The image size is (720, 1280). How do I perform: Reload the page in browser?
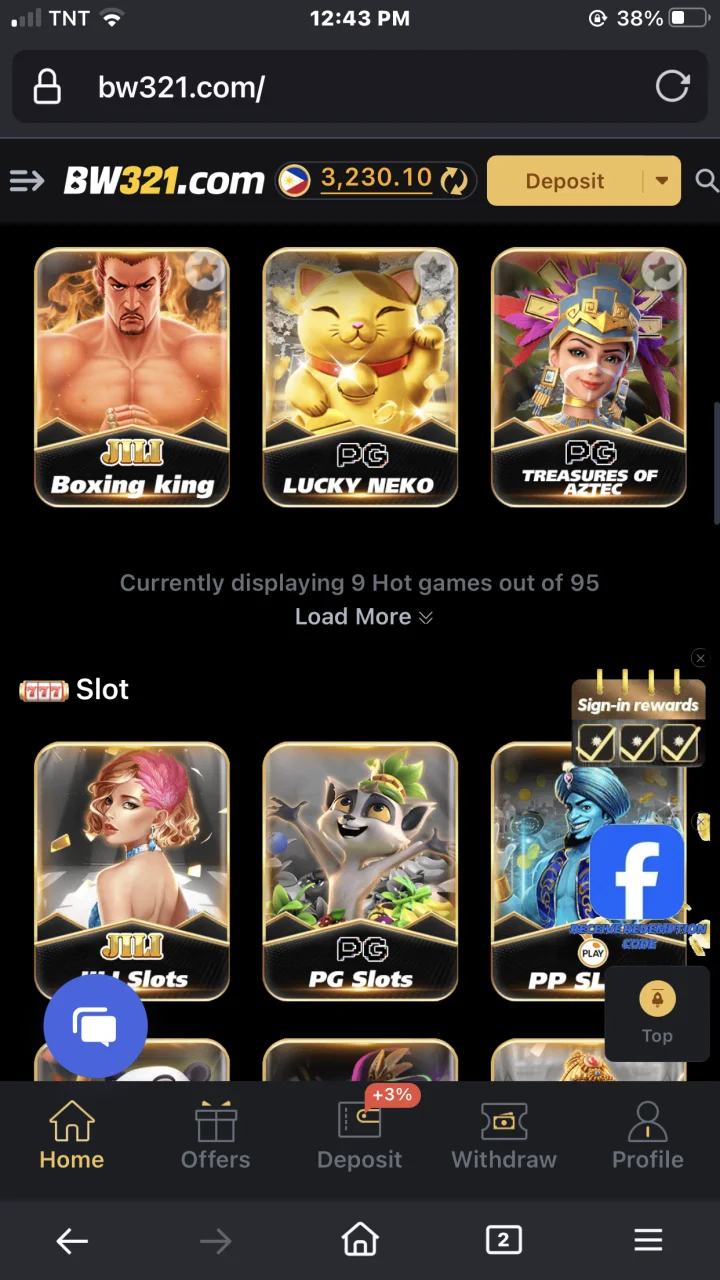(672, 86)
